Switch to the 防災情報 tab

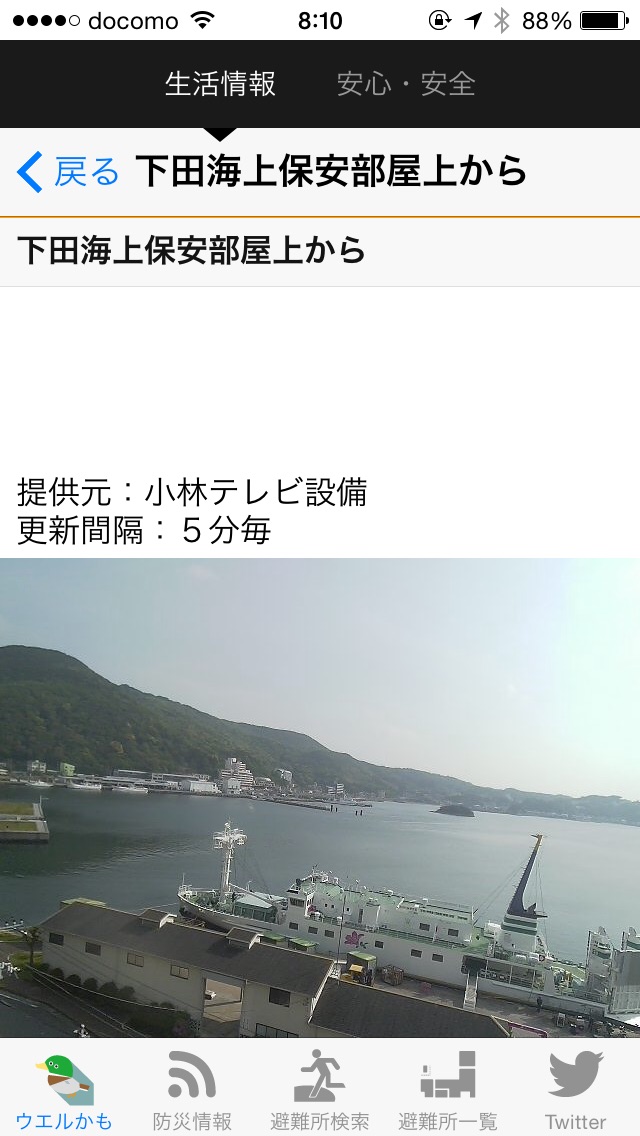[192, 1090]
